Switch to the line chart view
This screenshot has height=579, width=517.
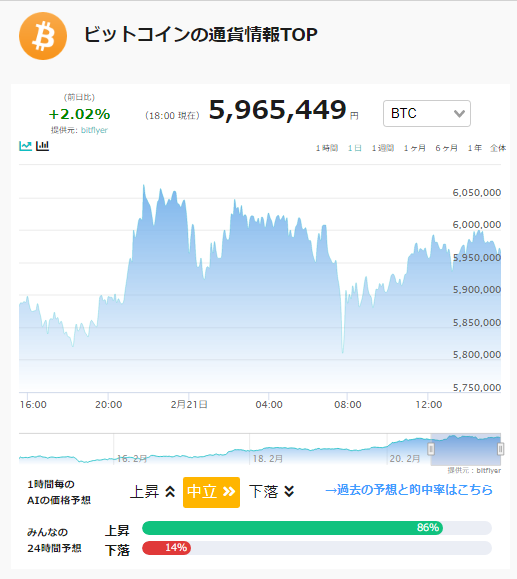click(x=25, y=146)
